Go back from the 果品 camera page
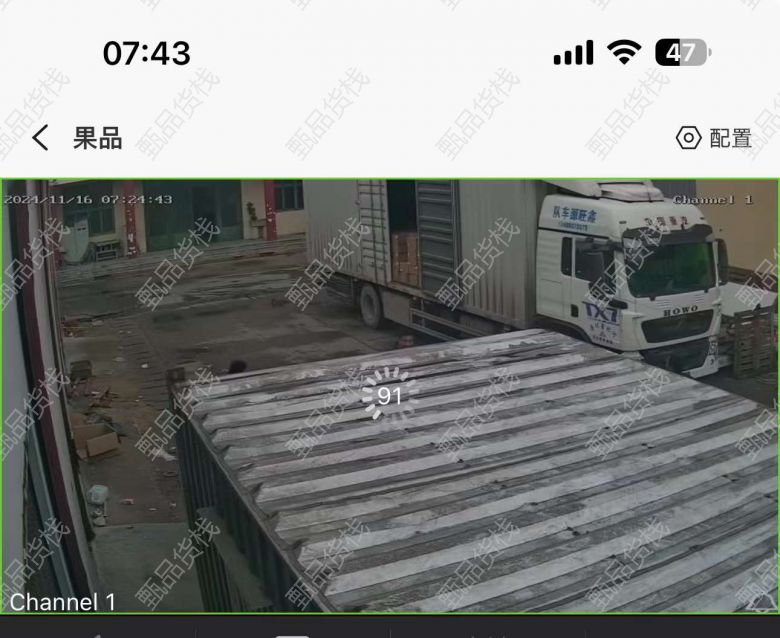 [40, 138]
